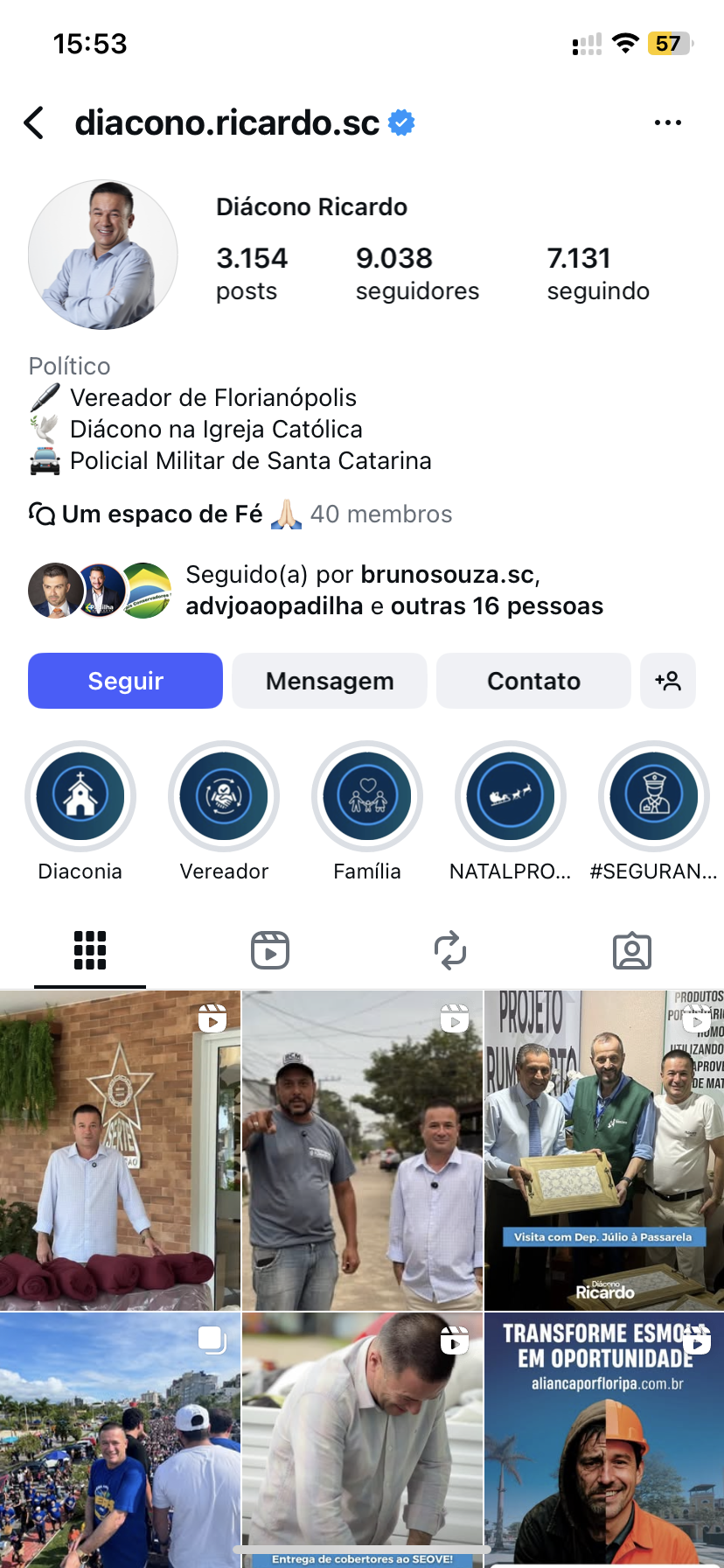Image resolution: width=724 pixels, height=1568 pixels.
Task: Open the Transforme Esmola em Oportunidade post
Action: pyautogui.click(x=604, y=1439)
